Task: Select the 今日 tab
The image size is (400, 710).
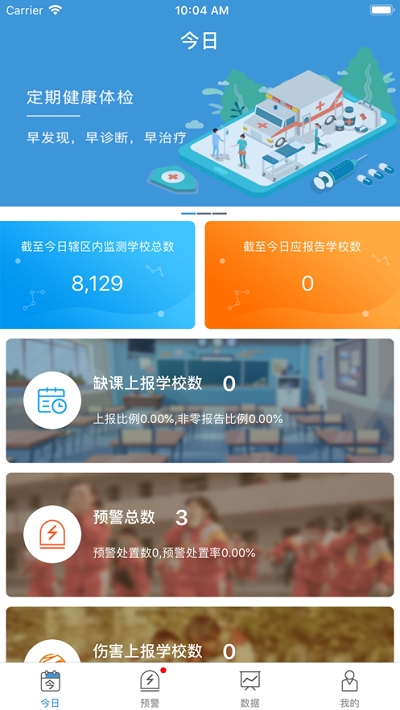Action: tap(50, 687)
